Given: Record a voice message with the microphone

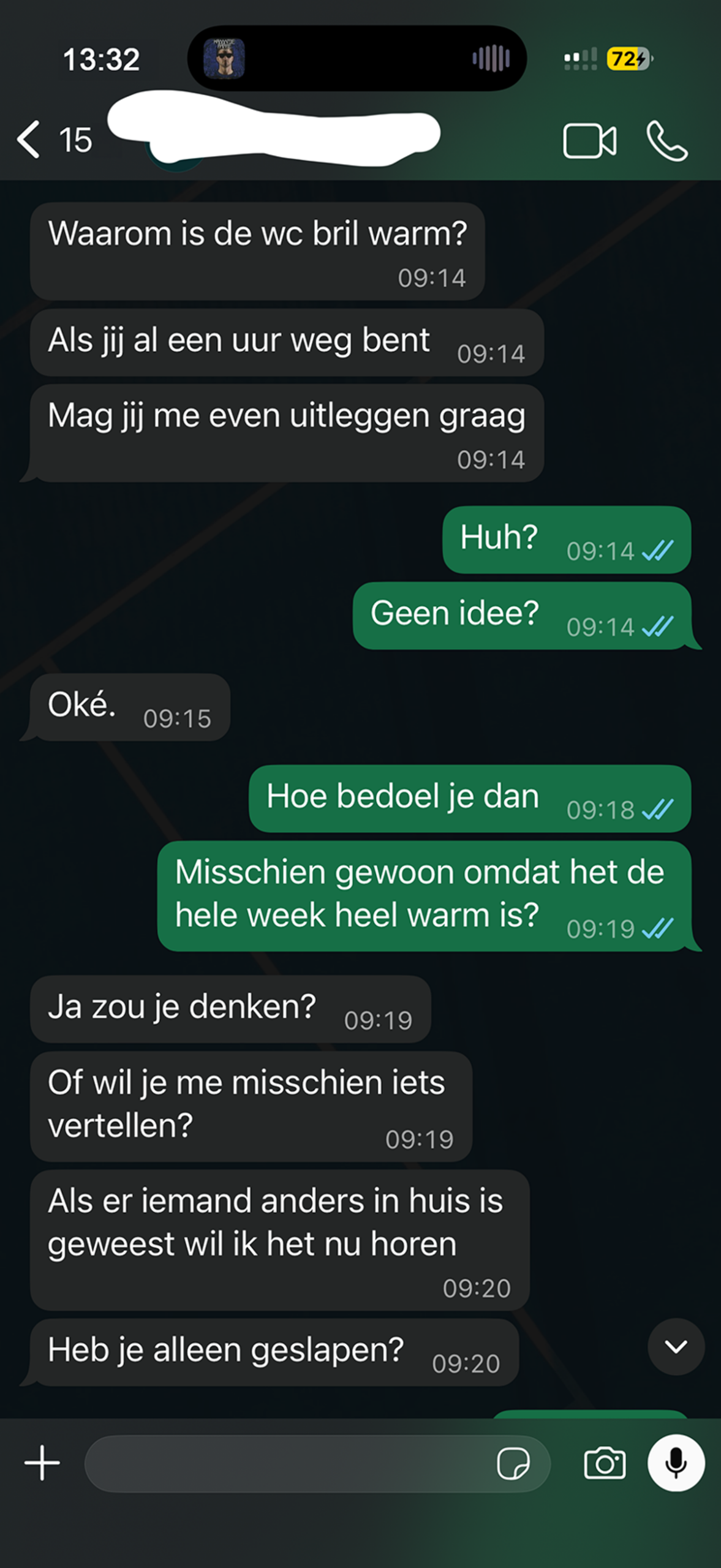Looking at the screenshot, I should (x=676, y=1463).
